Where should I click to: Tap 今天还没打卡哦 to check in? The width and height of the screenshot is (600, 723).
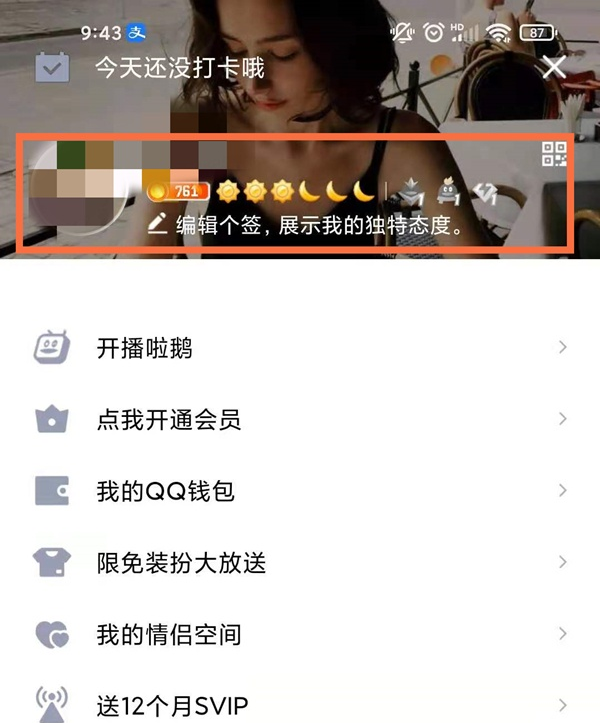[179, 68]
